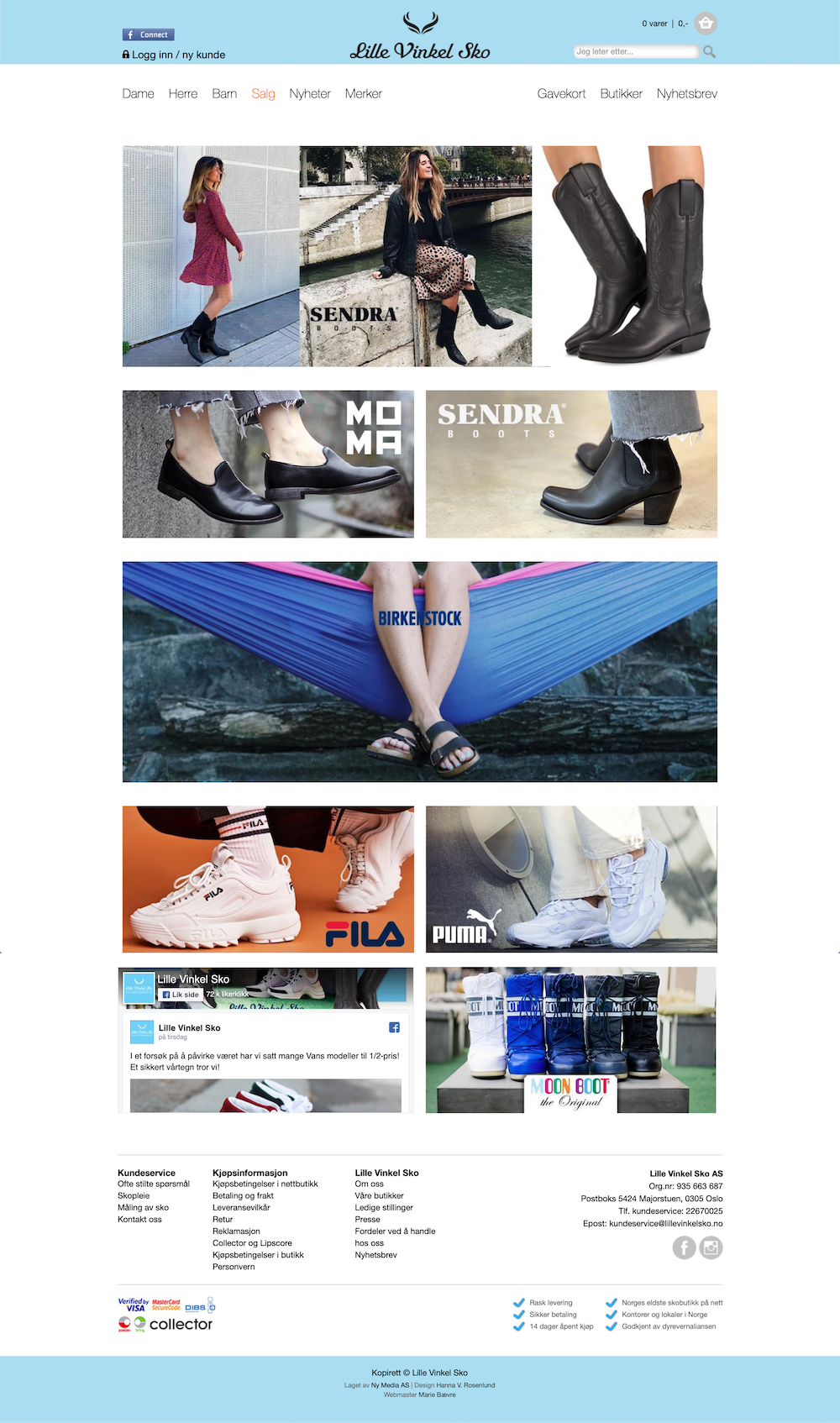Tap the search magnifier icon
840x1423 pixels.
coord(710,52)
